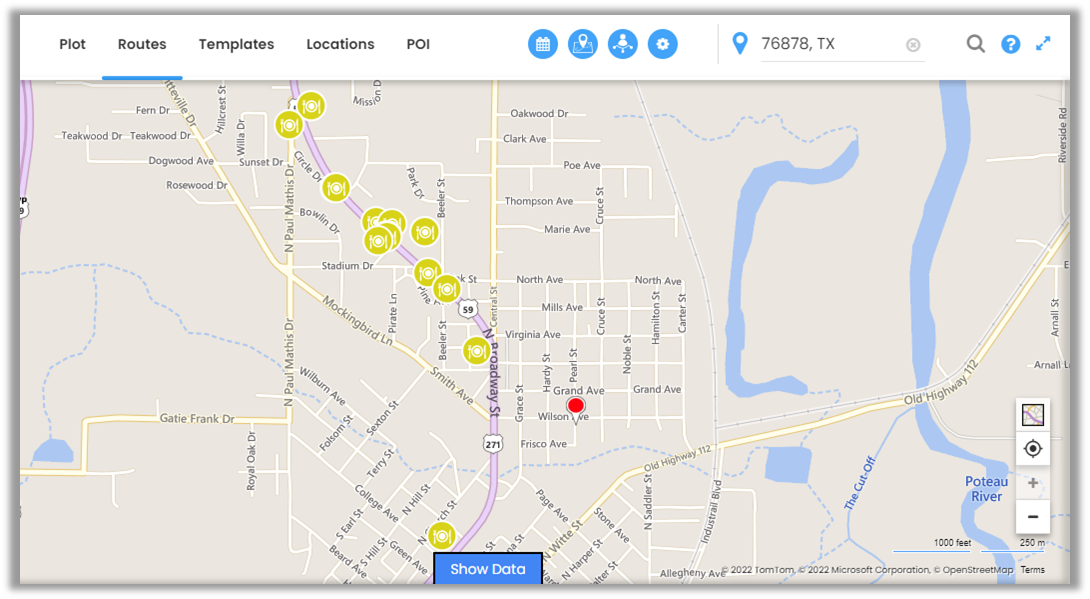Change the map style layer
The height and width of the screenshot is (599, 1090).
point(1033,414)
